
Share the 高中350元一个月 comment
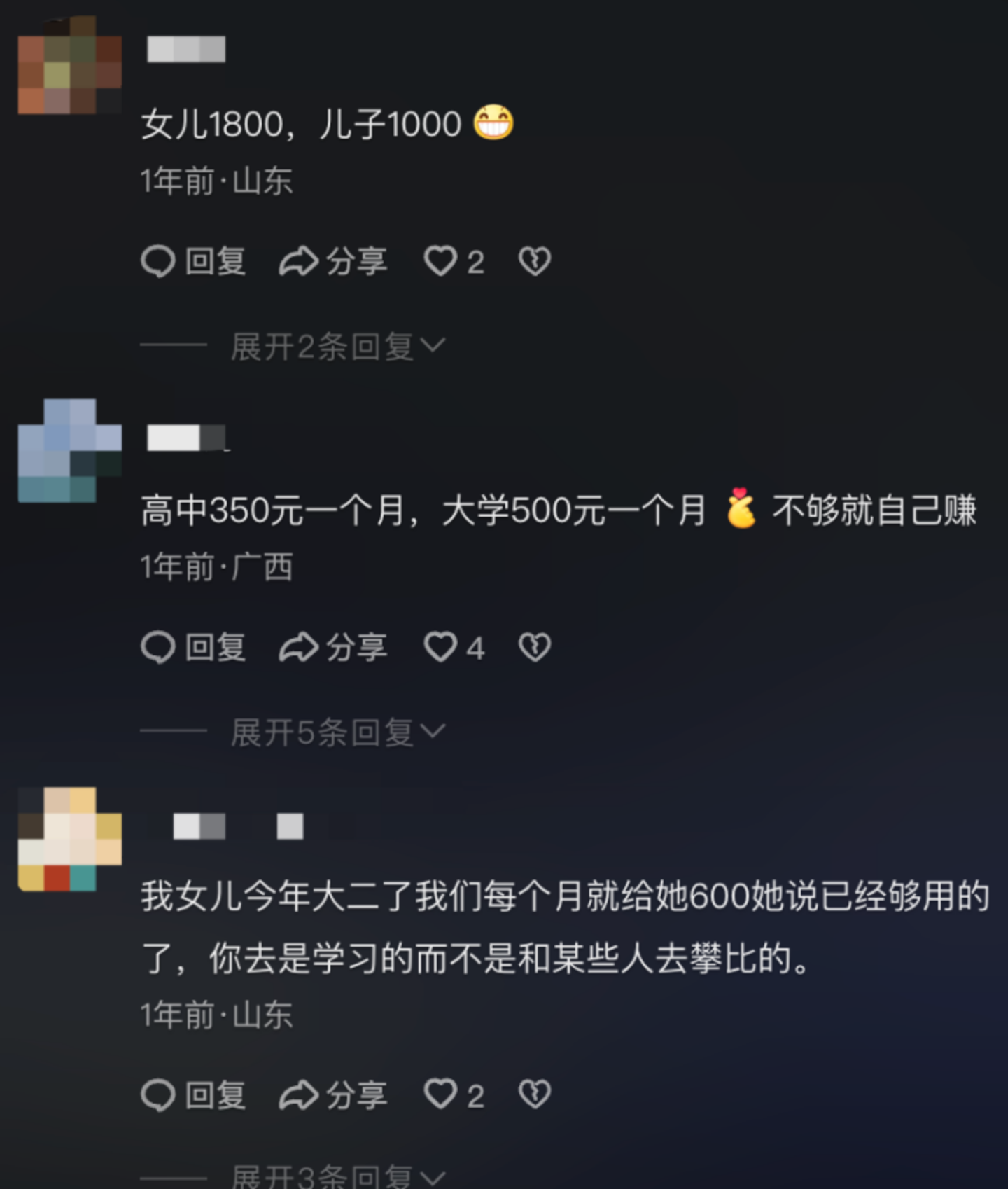click(333, 647)
